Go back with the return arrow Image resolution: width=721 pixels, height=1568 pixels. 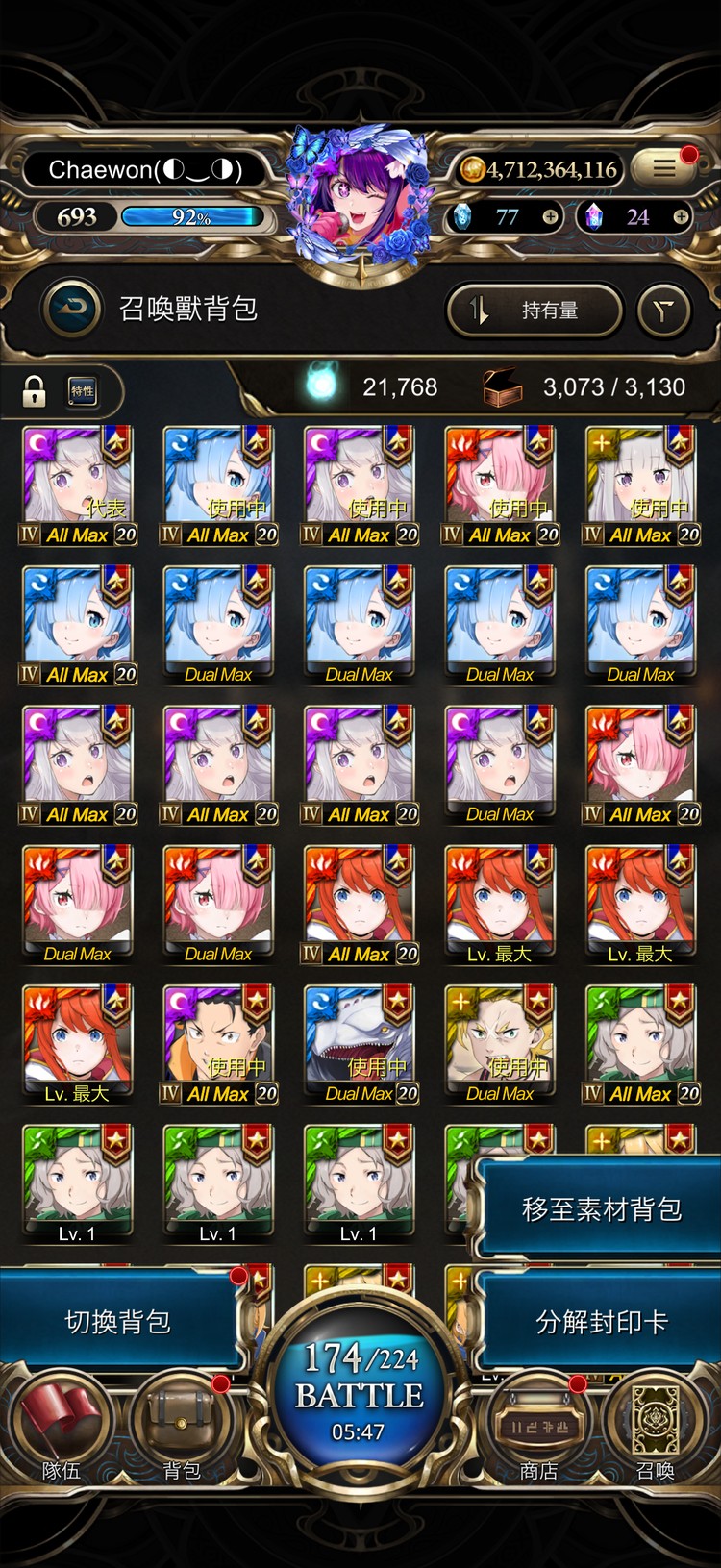tap(71, 309)
